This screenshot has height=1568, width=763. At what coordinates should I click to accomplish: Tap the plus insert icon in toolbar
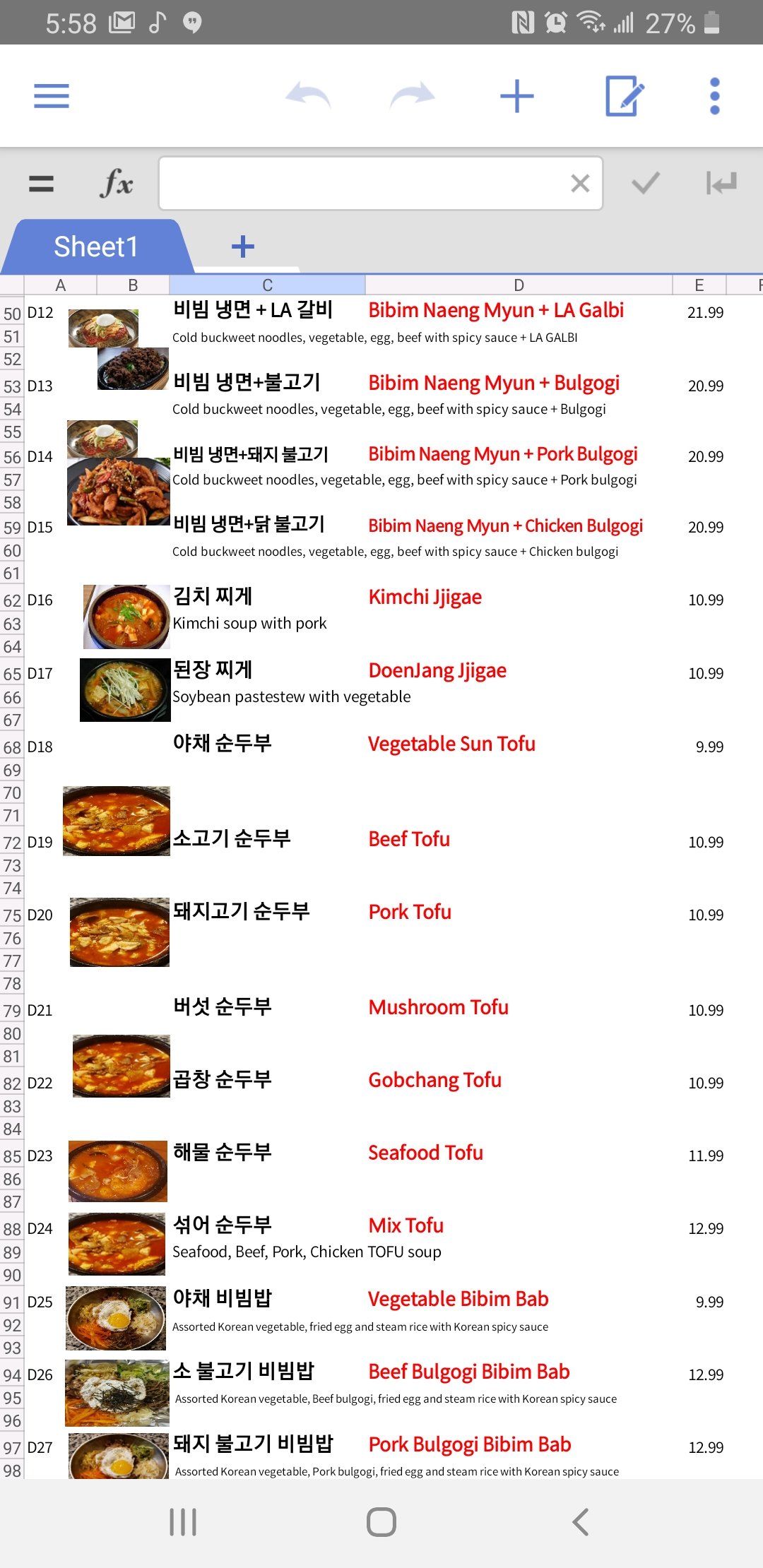517,96
